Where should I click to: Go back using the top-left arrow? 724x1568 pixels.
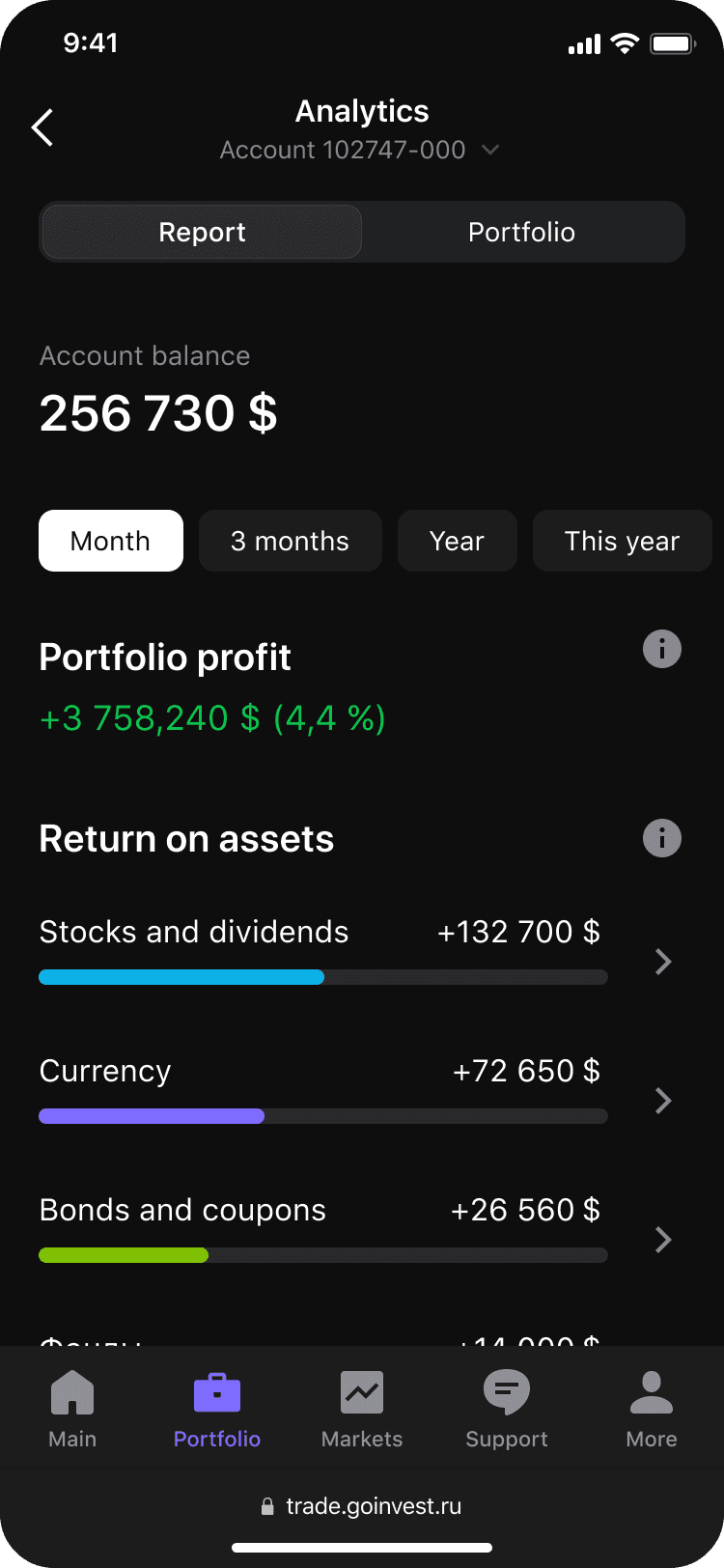click(42, 127)
